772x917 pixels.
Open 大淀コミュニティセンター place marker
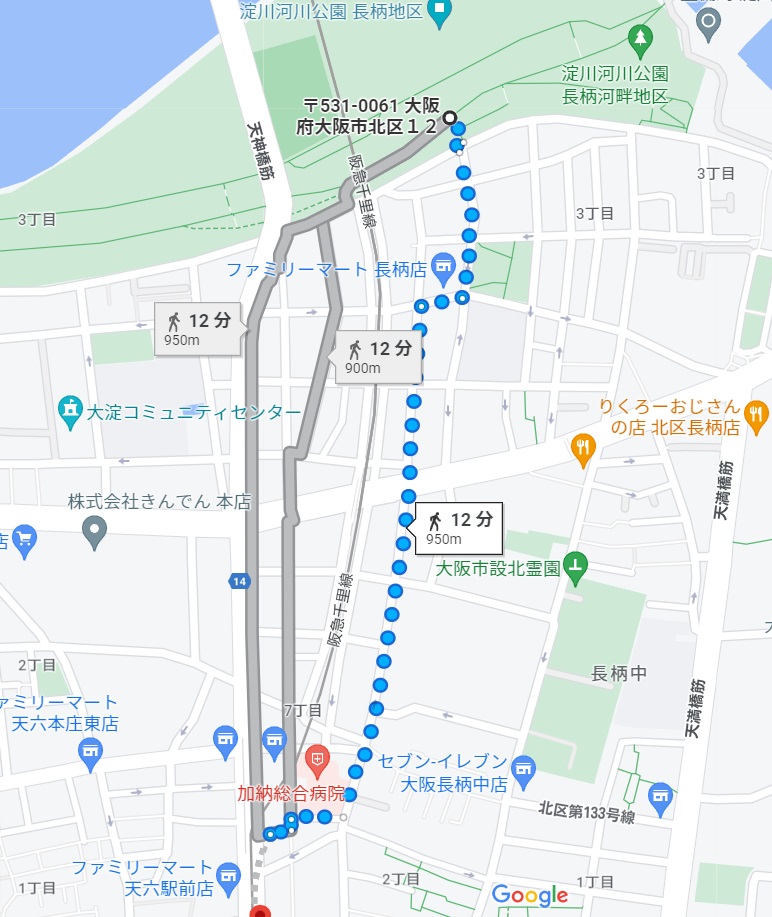70,411
